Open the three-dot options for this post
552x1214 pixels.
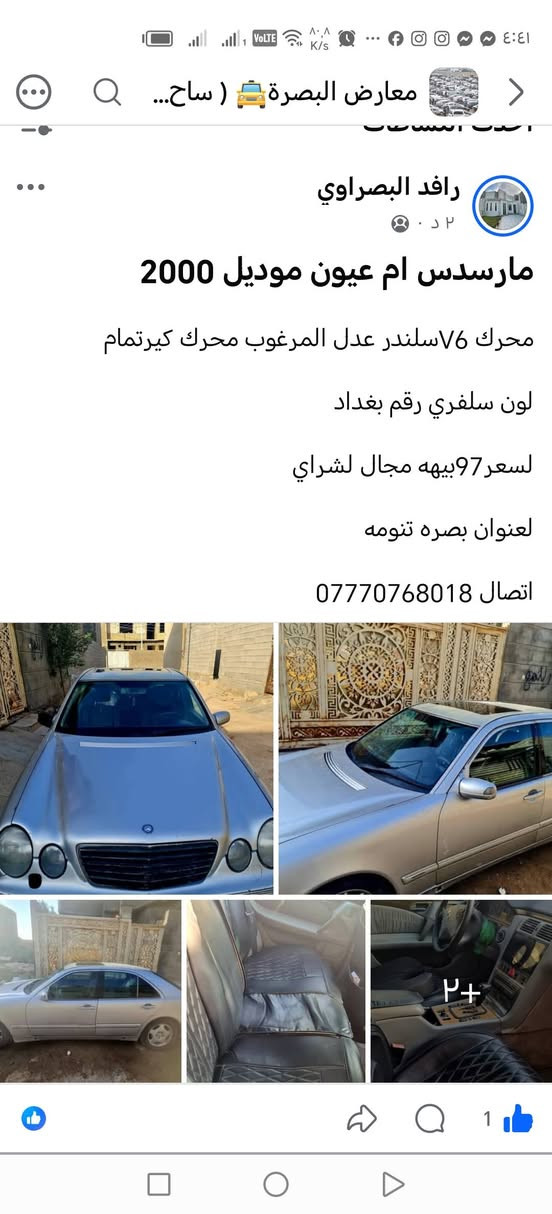[31, 187]
